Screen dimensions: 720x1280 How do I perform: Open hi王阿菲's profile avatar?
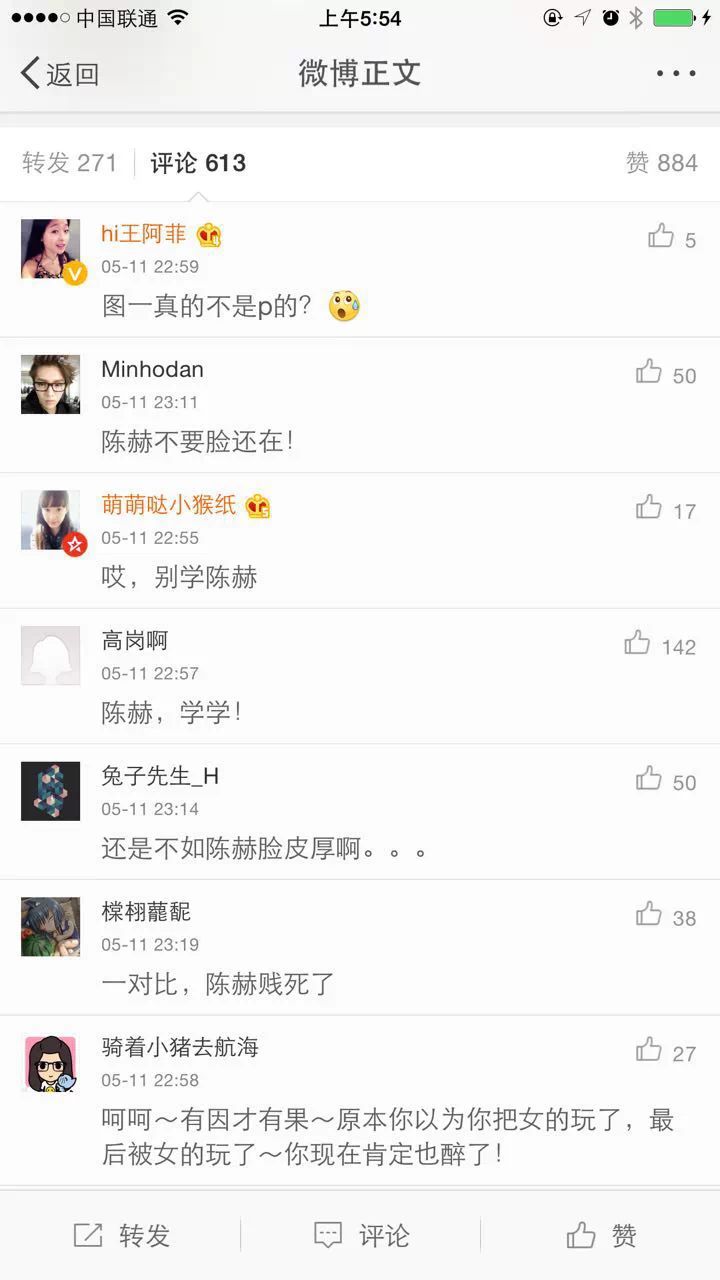click(x=51, y=249)
